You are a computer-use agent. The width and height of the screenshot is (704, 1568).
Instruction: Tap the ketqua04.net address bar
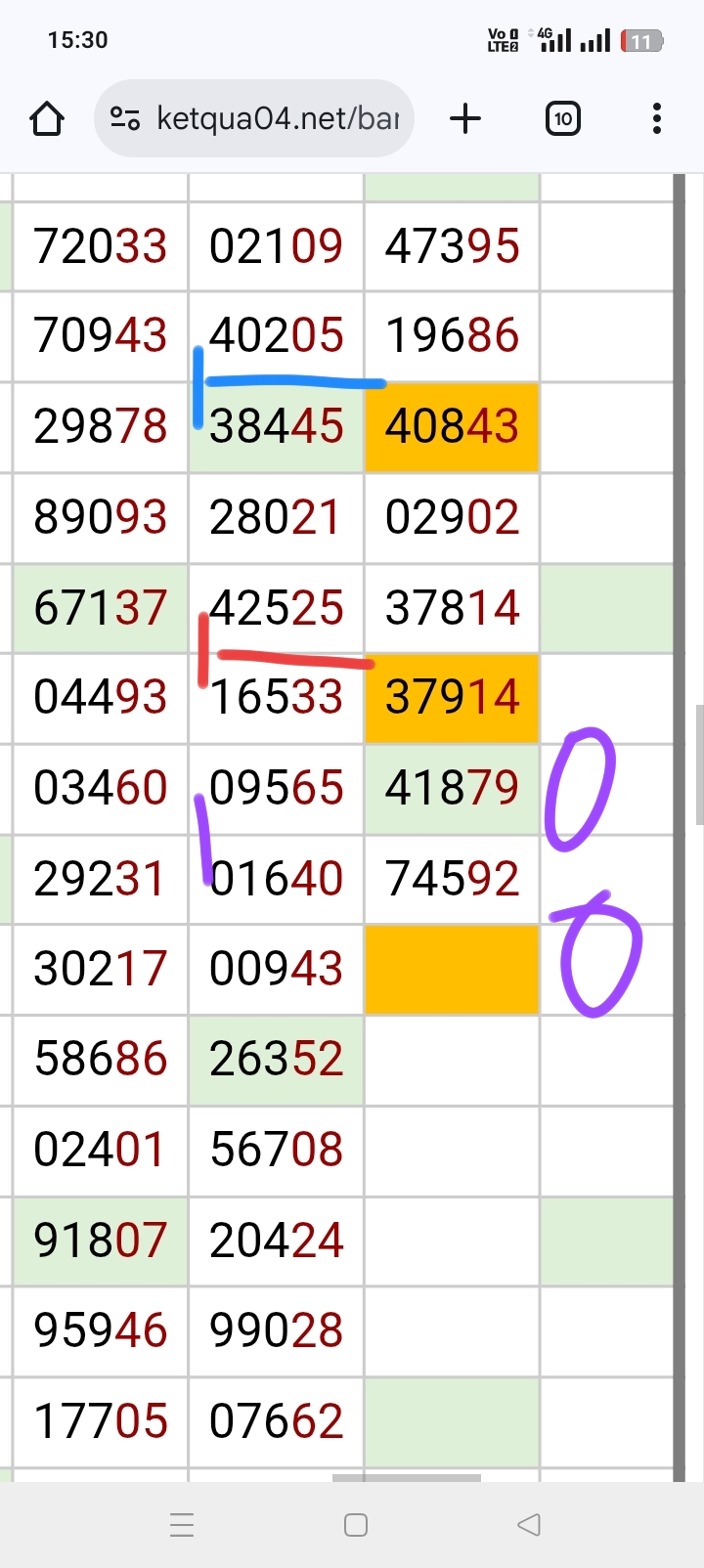coord(277,119)
